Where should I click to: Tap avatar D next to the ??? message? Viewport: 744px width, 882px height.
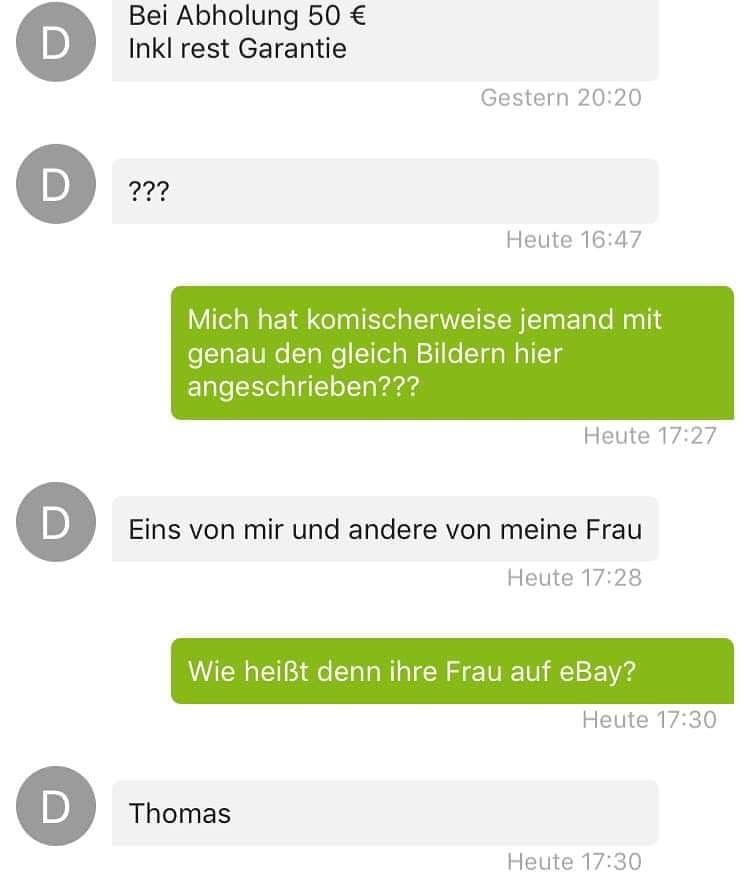[57, 184]
